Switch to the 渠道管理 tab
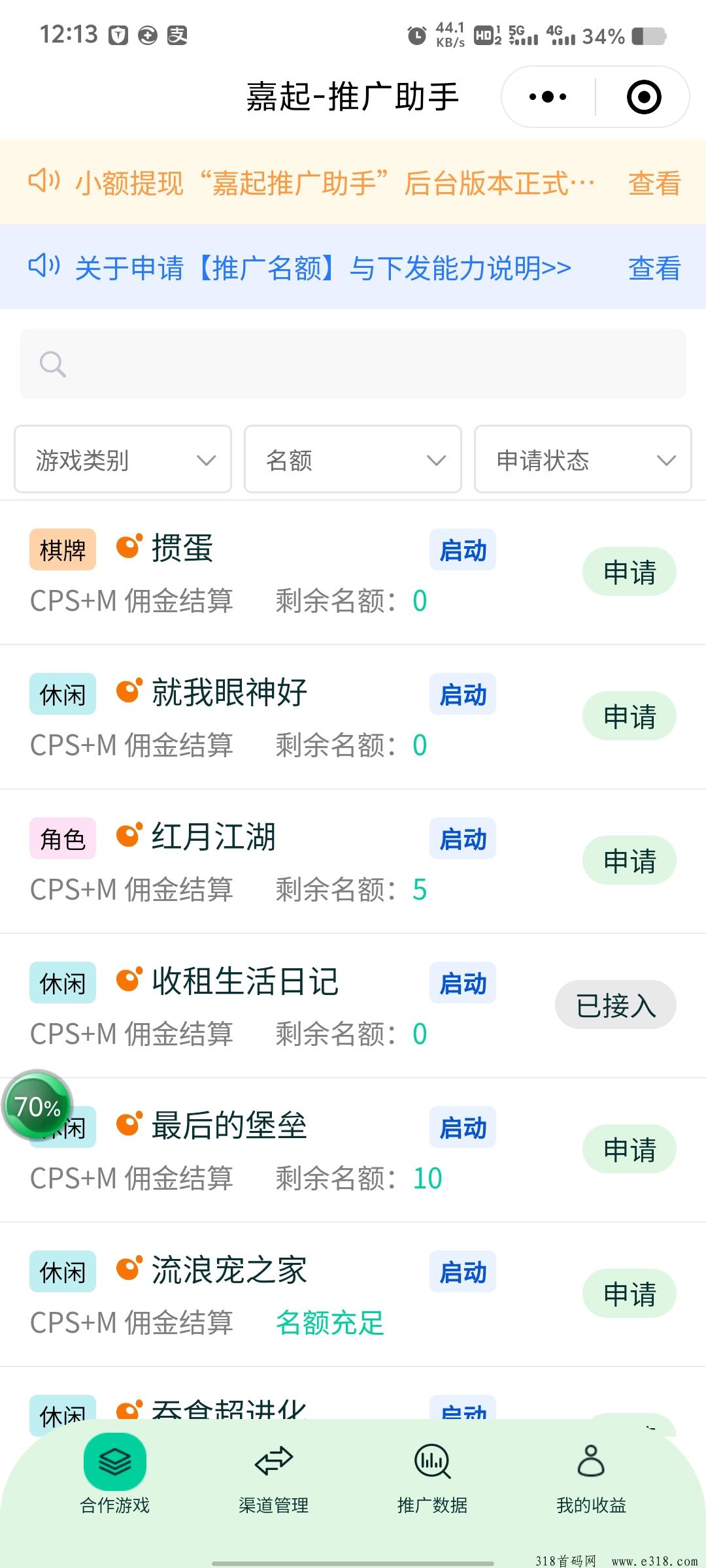The height and width of the screenshot is (1568, 706). coord(273,1475)
